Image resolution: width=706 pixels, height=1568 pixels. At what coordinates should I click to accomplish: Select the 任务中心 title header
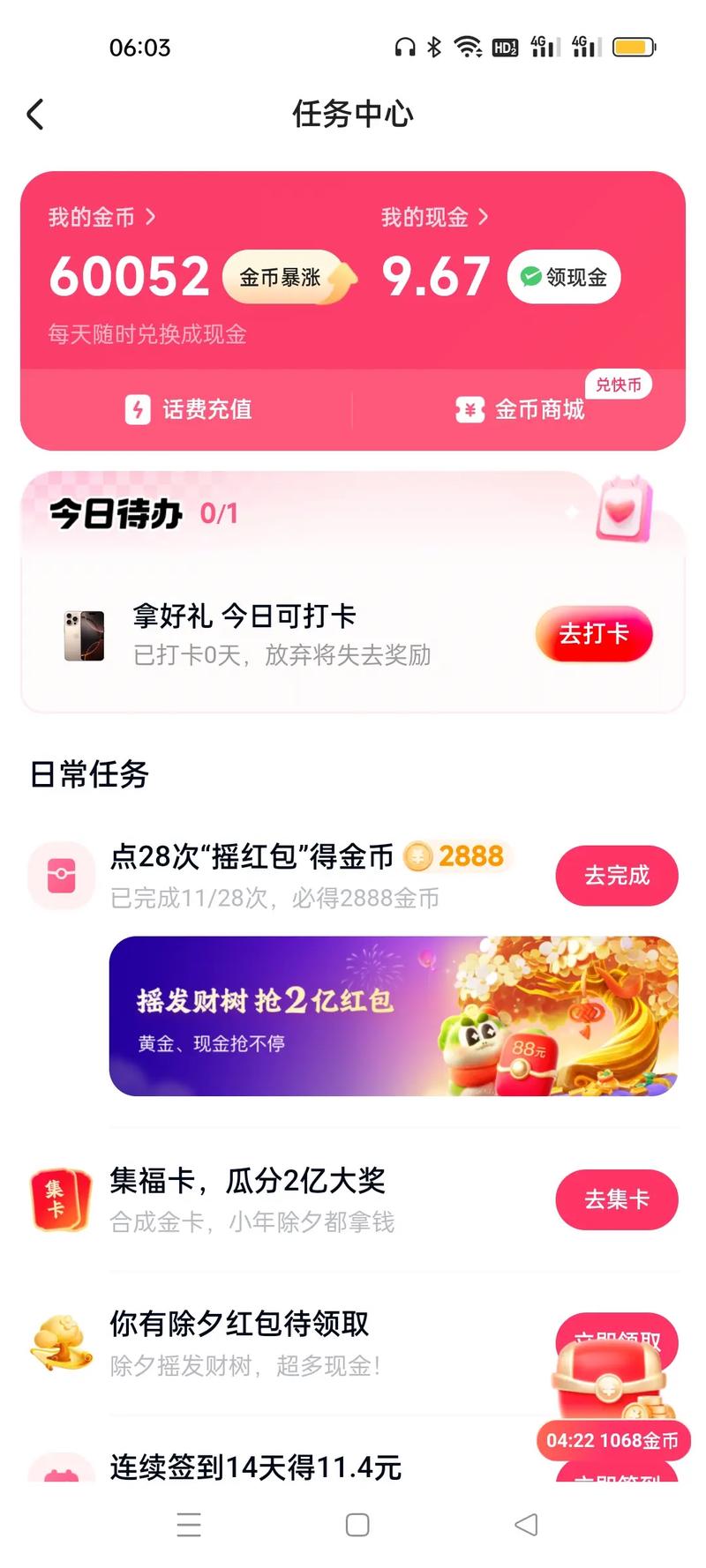click(353, 114)
